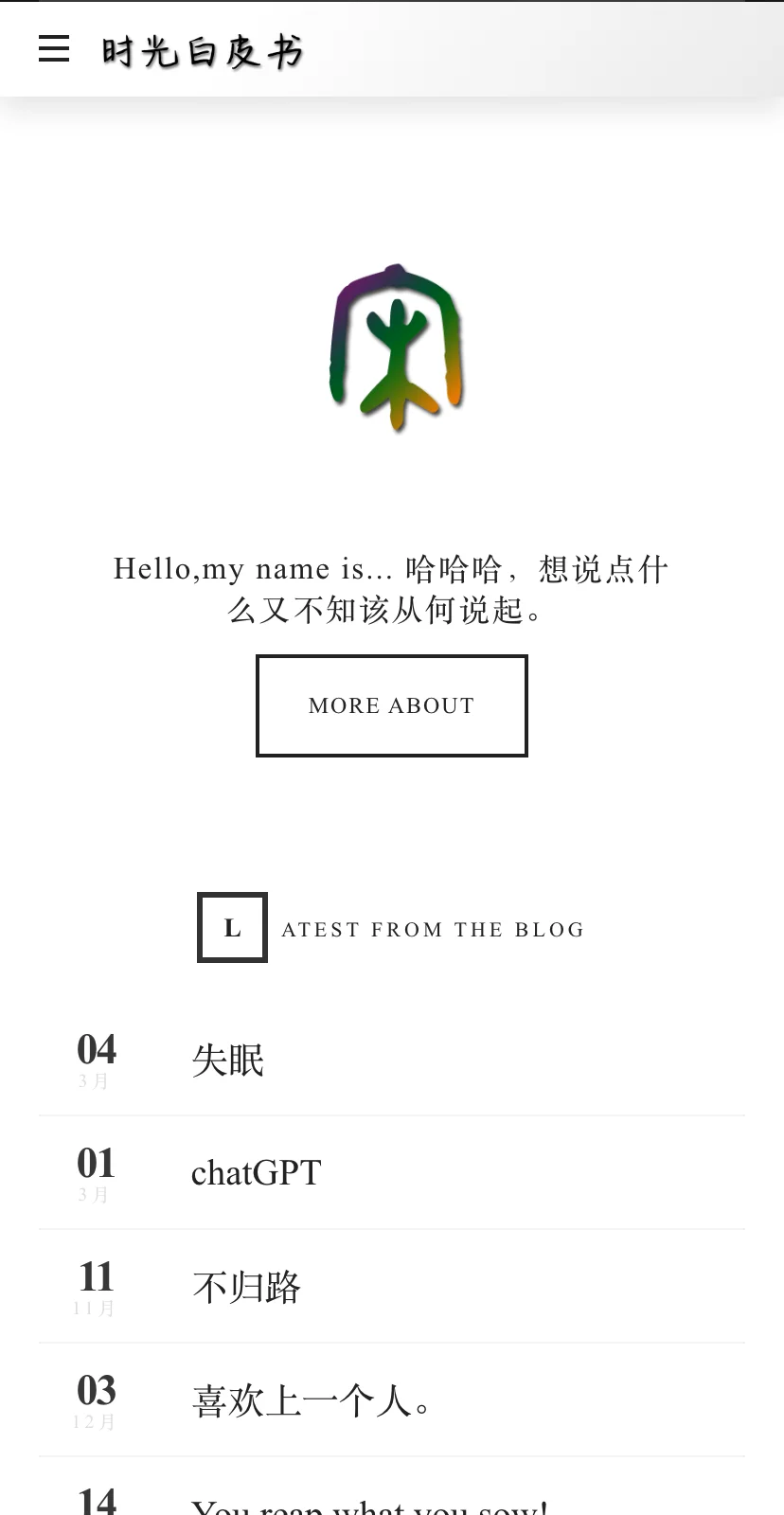The image size is (784, 1515).
Task: Open the blog post 失眠
Action: (x=228, y=1060)
